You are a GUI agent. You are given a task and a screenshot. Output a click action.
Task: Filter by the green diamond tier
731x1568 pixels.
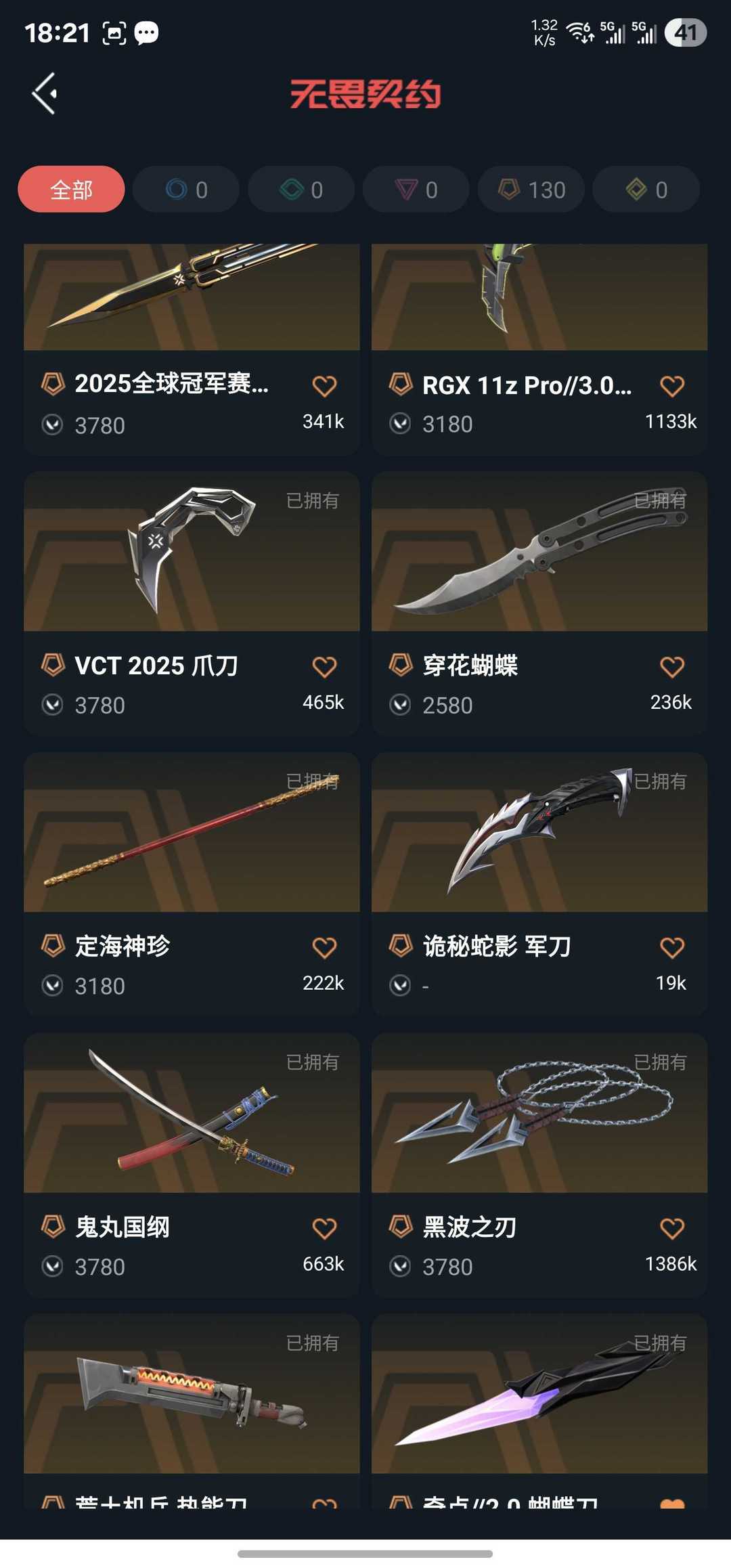click(301, 190)
